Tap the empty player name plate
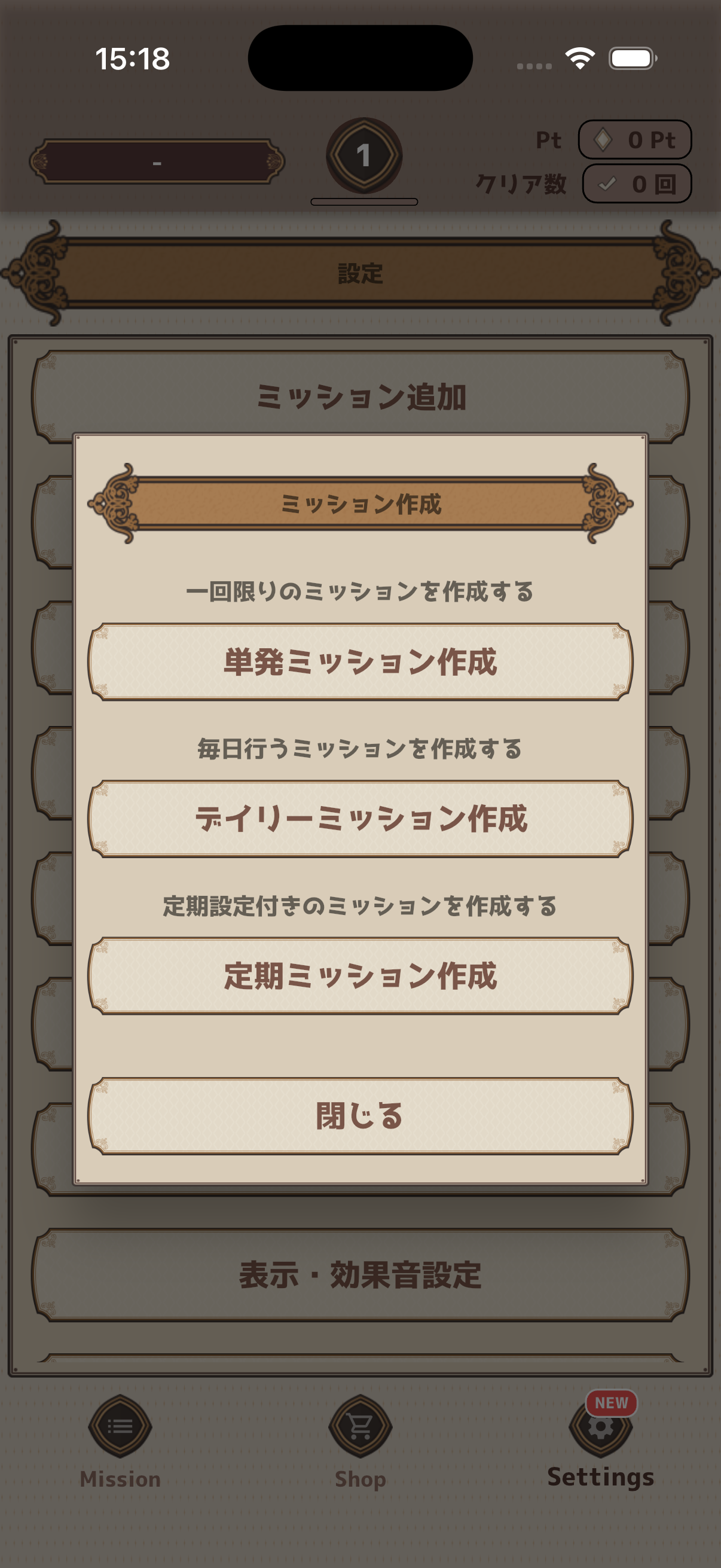The height and width of the screenshot is (1568, 721). pyautogui.click(x=158, y=161)
